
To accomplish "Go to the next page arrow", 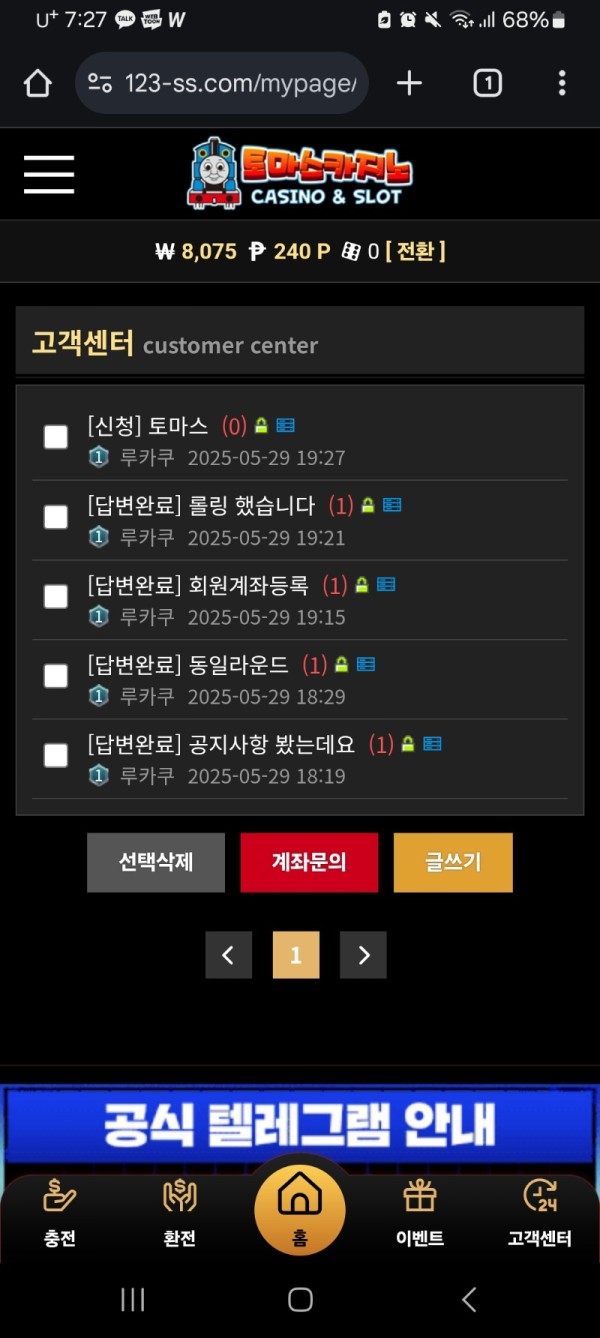I will [x=363, y=956].
